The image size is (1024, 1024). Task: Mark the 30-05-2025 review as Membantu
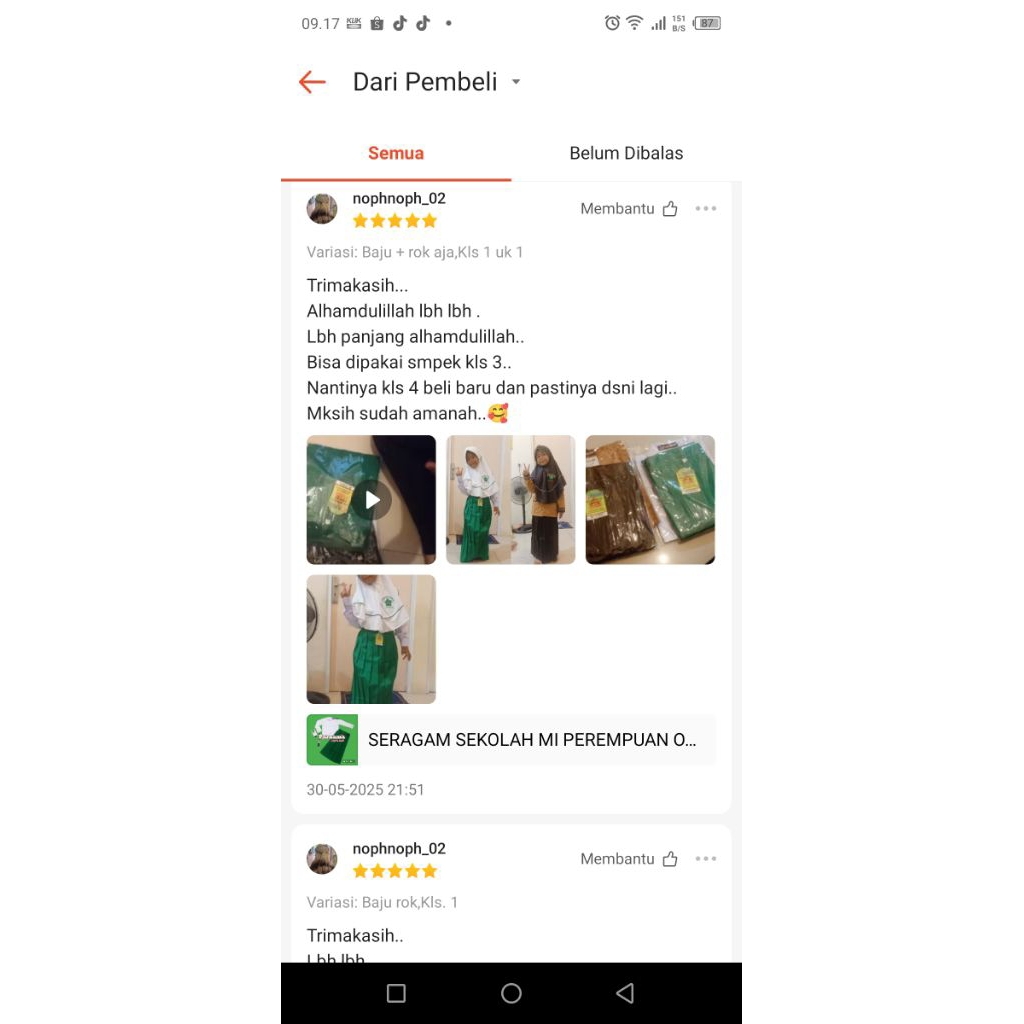pyautogui.click(x=630, y=209)
